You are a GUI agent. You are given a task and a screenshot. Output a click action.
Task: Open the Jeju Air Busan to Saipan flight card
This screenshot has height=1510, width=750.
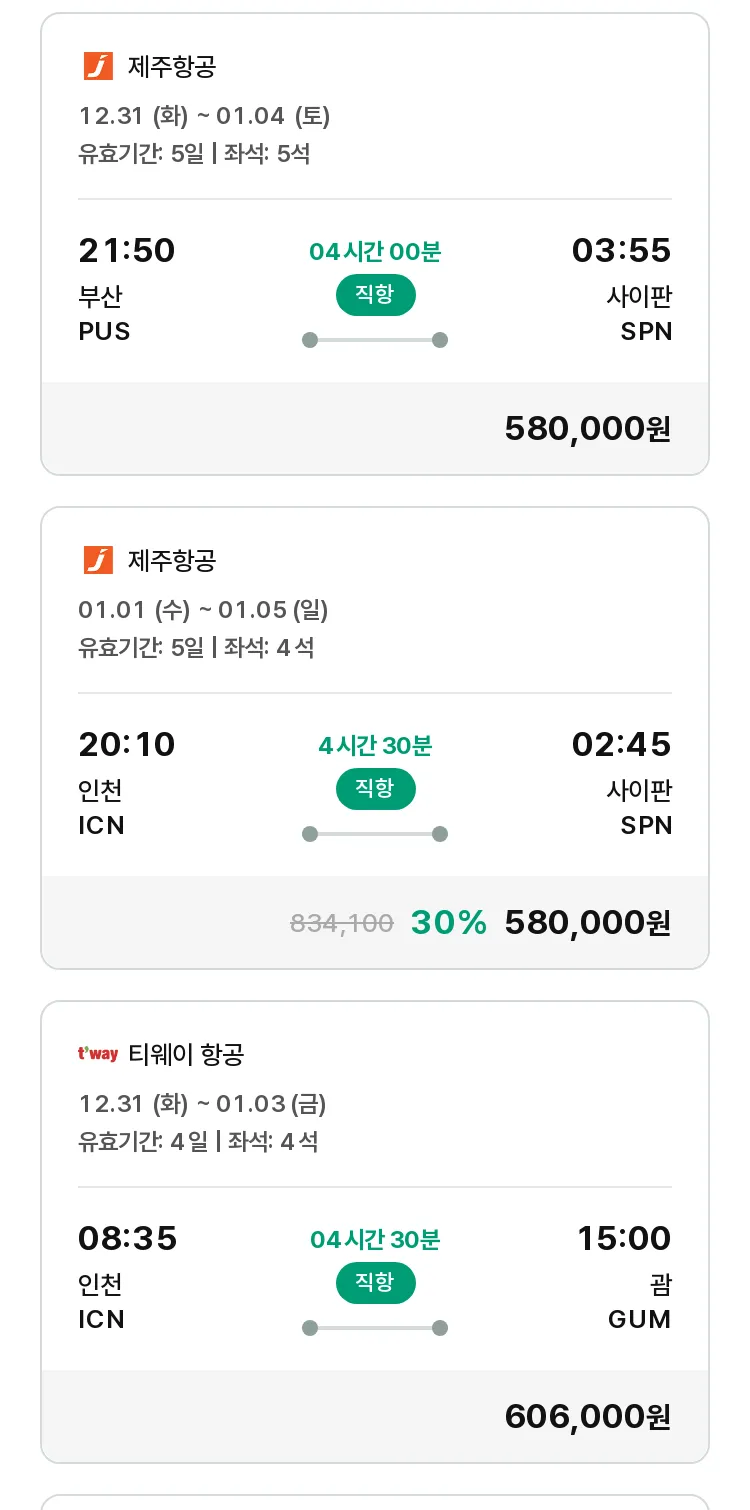pyautogui.click(x=375, y=244)
